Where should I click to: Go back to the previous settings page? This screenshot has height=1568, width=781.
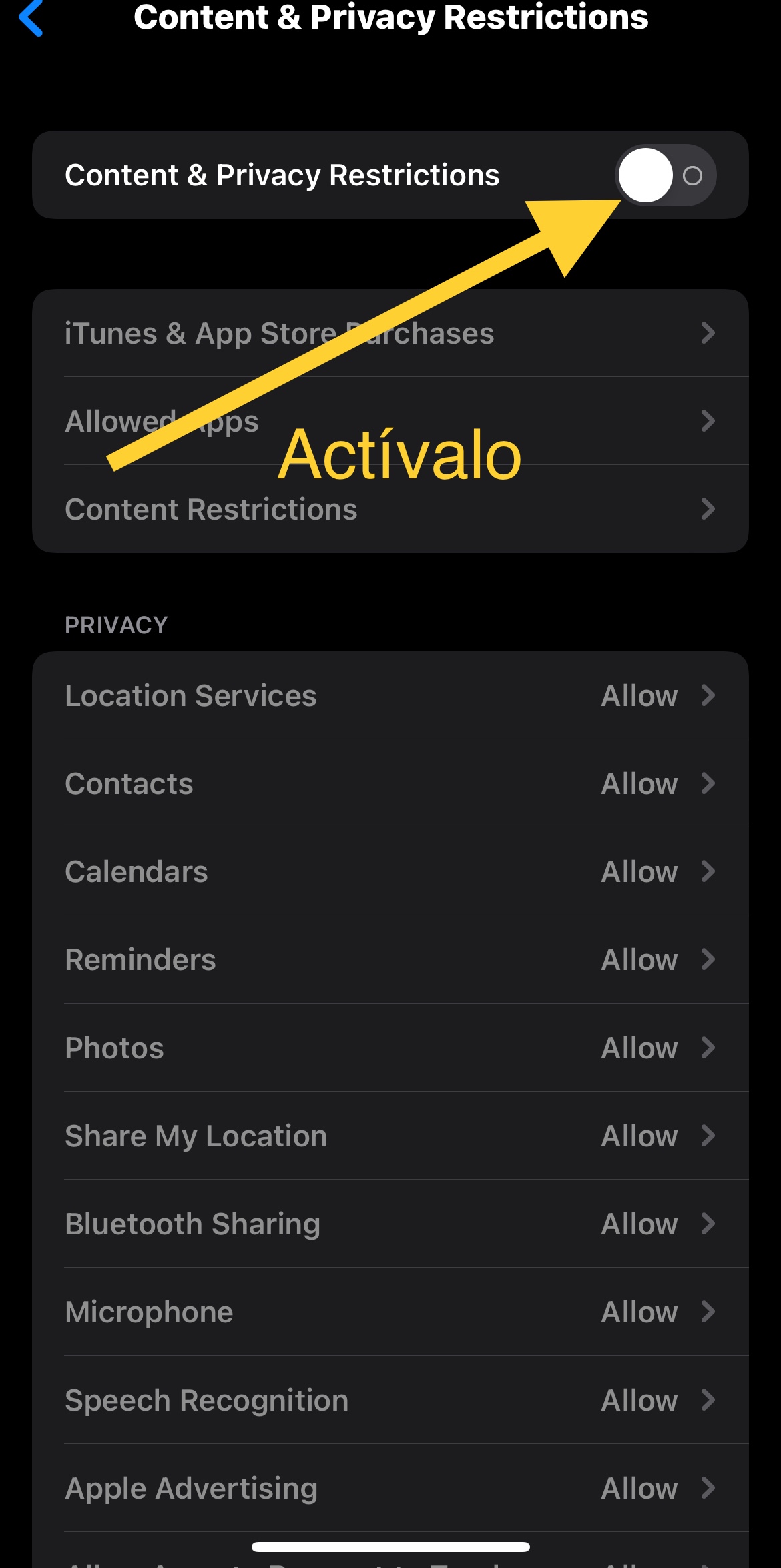coord(31,18)
